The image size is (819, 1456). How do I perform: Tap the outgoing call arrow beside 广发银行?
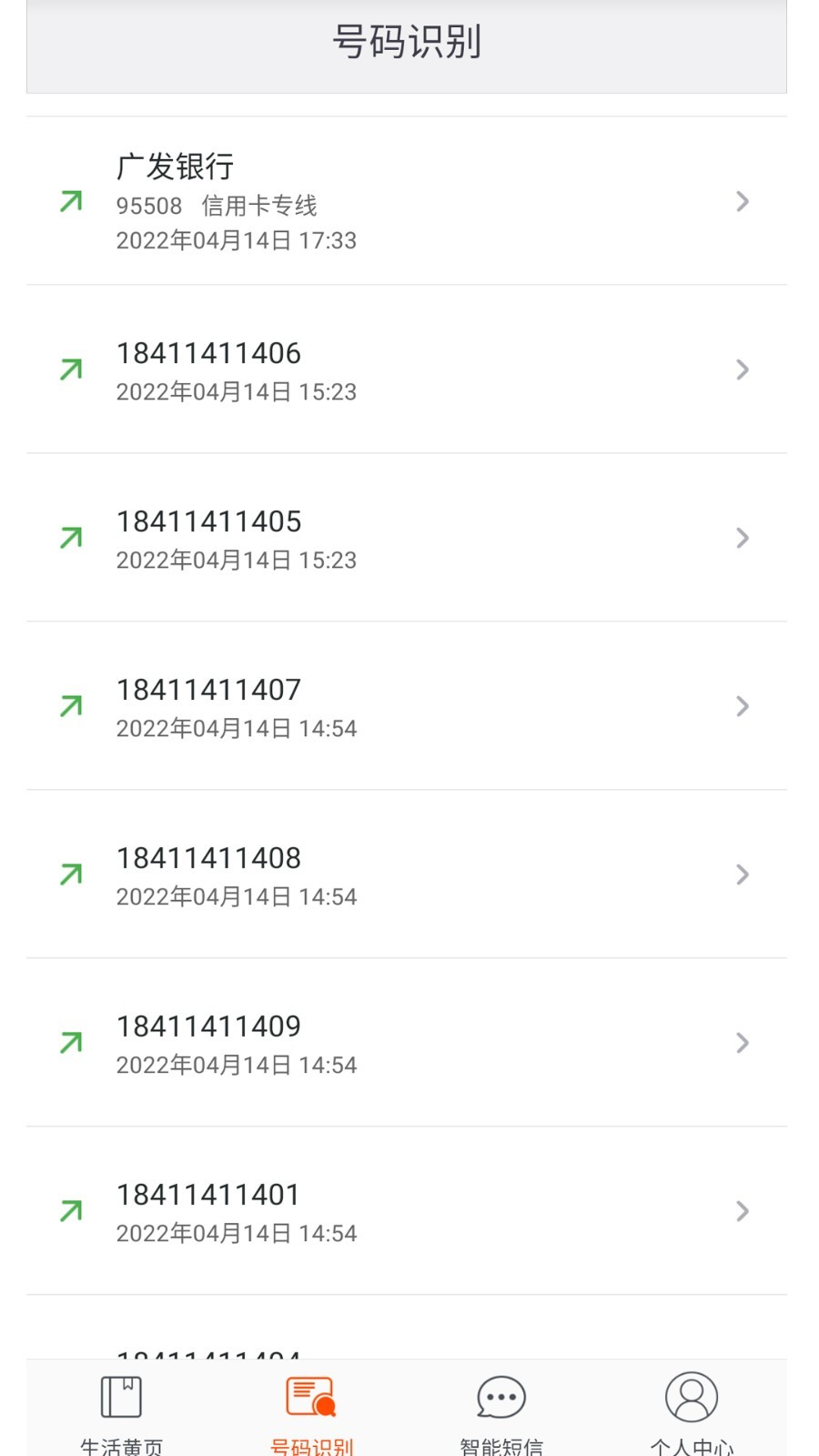point(69,202)
